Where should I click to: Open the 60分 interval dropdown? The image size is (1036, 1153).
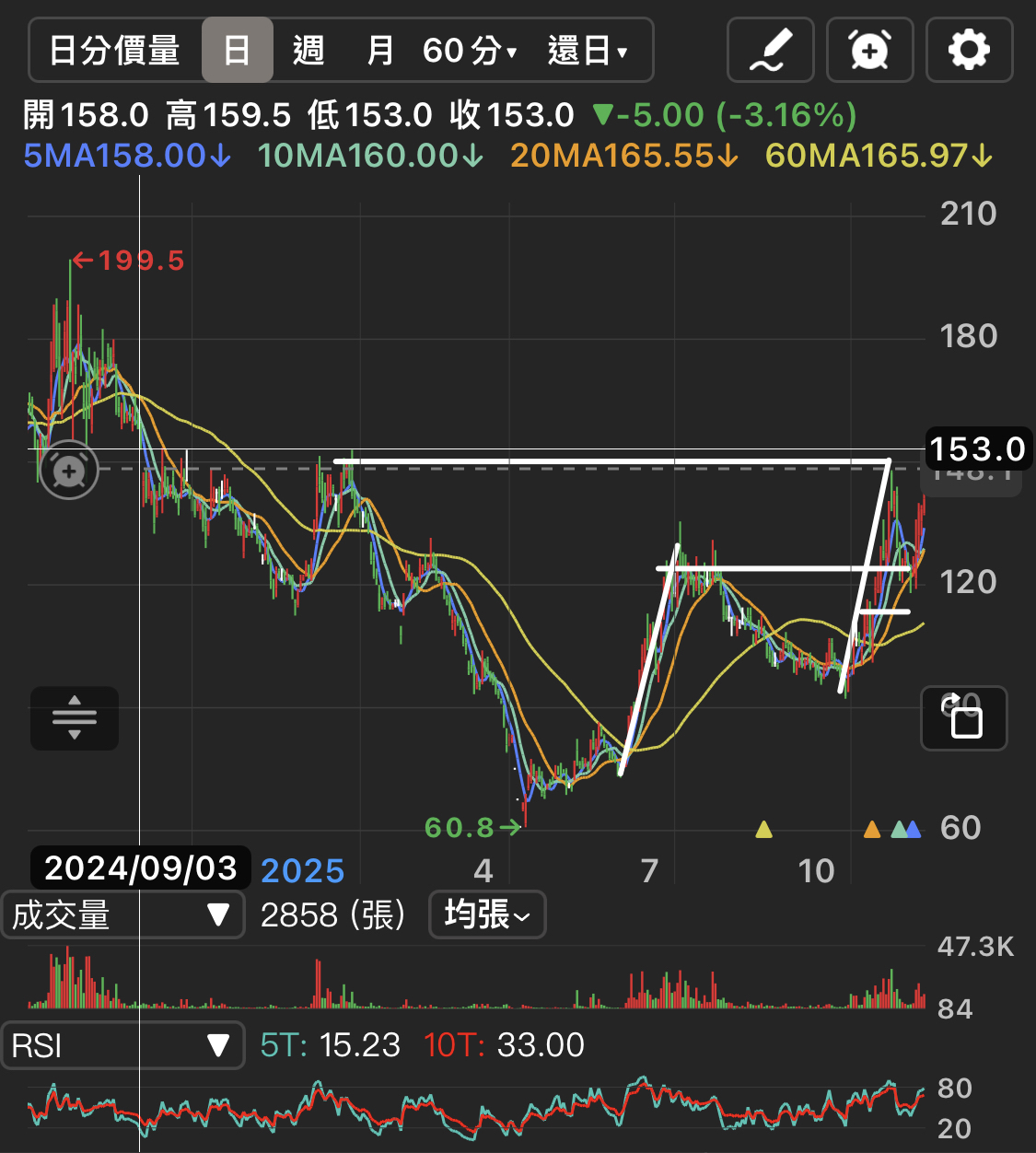469,50
